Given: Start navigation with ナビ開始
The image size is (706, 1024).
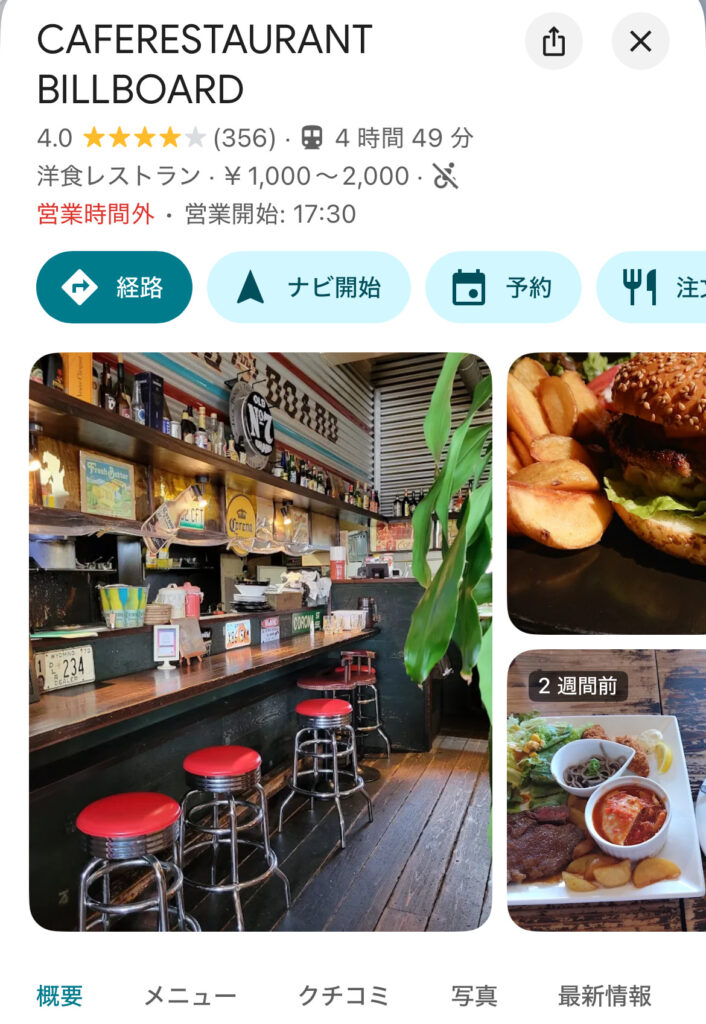Looking at the screenshot, I should [x=308, y=287].
